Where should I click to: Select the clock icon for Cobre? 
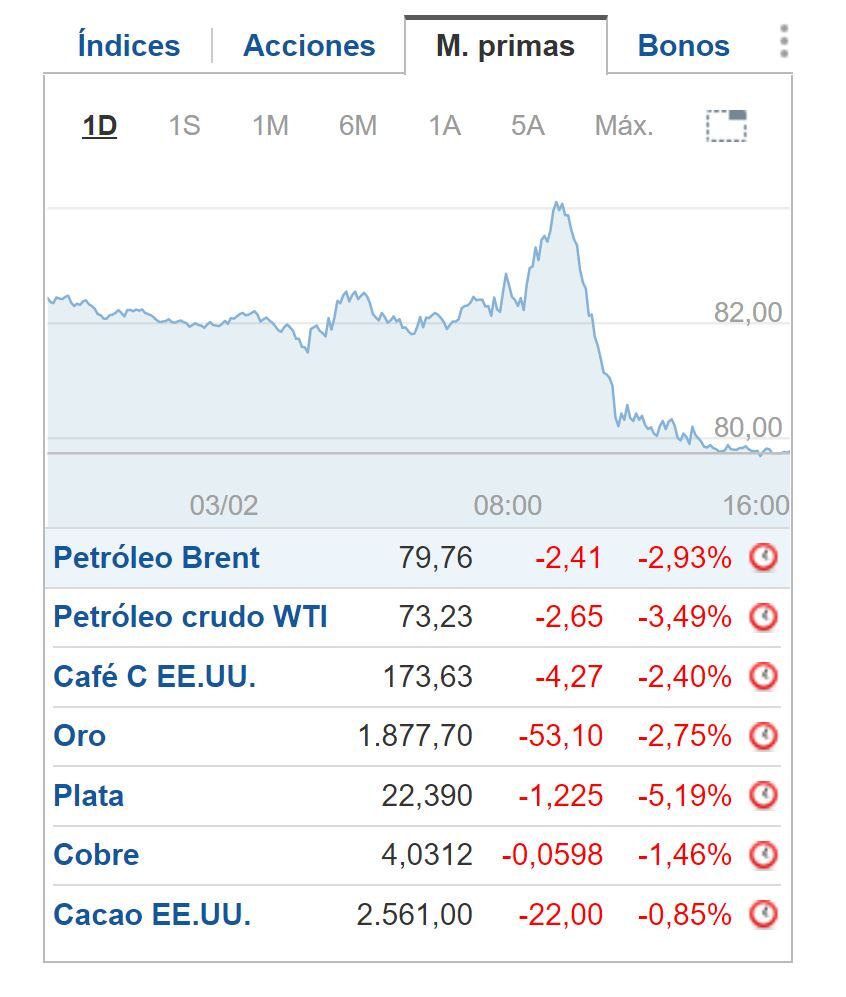pyautogui.click(x=763, y=855)
